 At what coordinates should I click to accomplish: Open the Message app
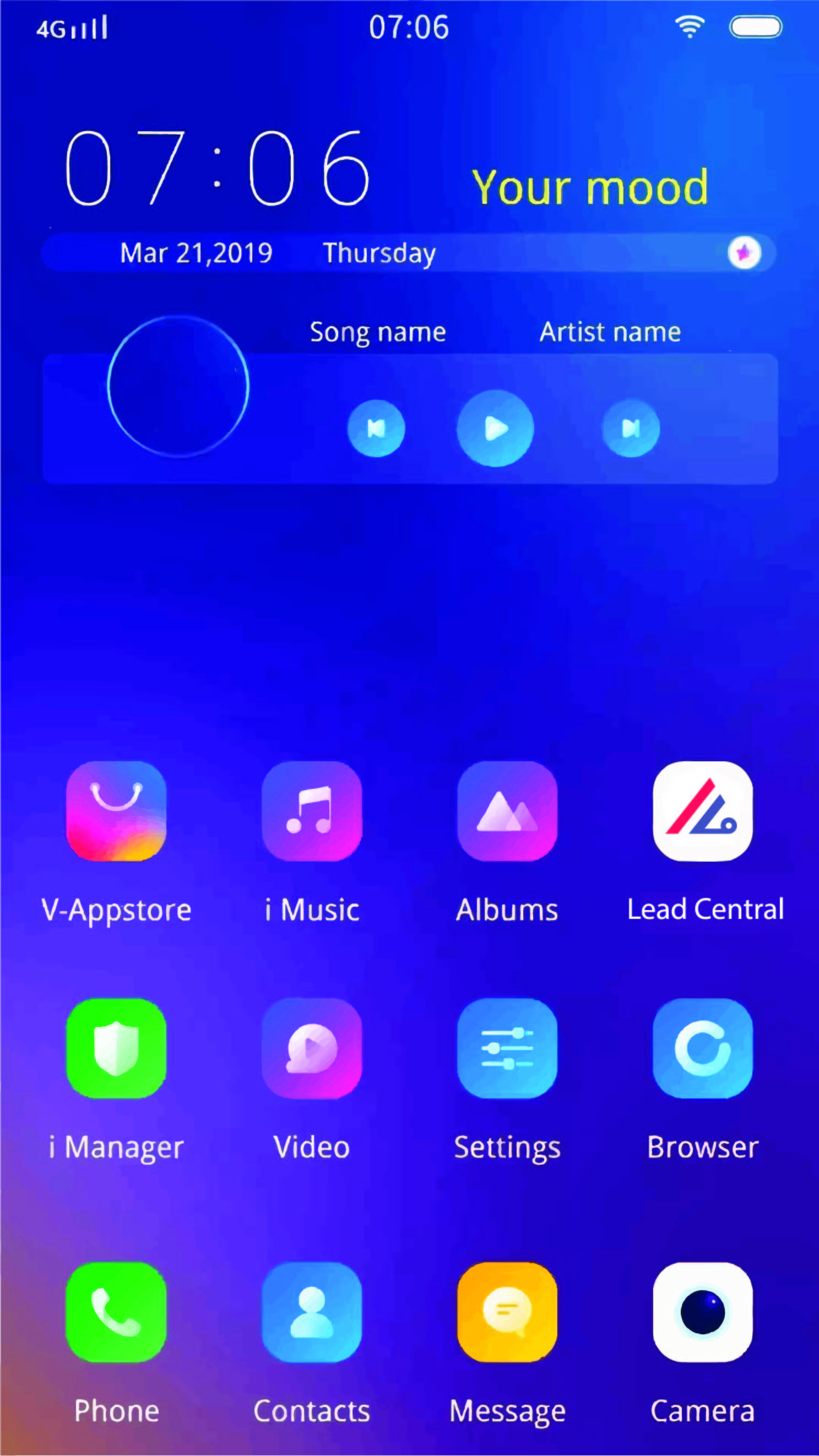[507, 1312]
